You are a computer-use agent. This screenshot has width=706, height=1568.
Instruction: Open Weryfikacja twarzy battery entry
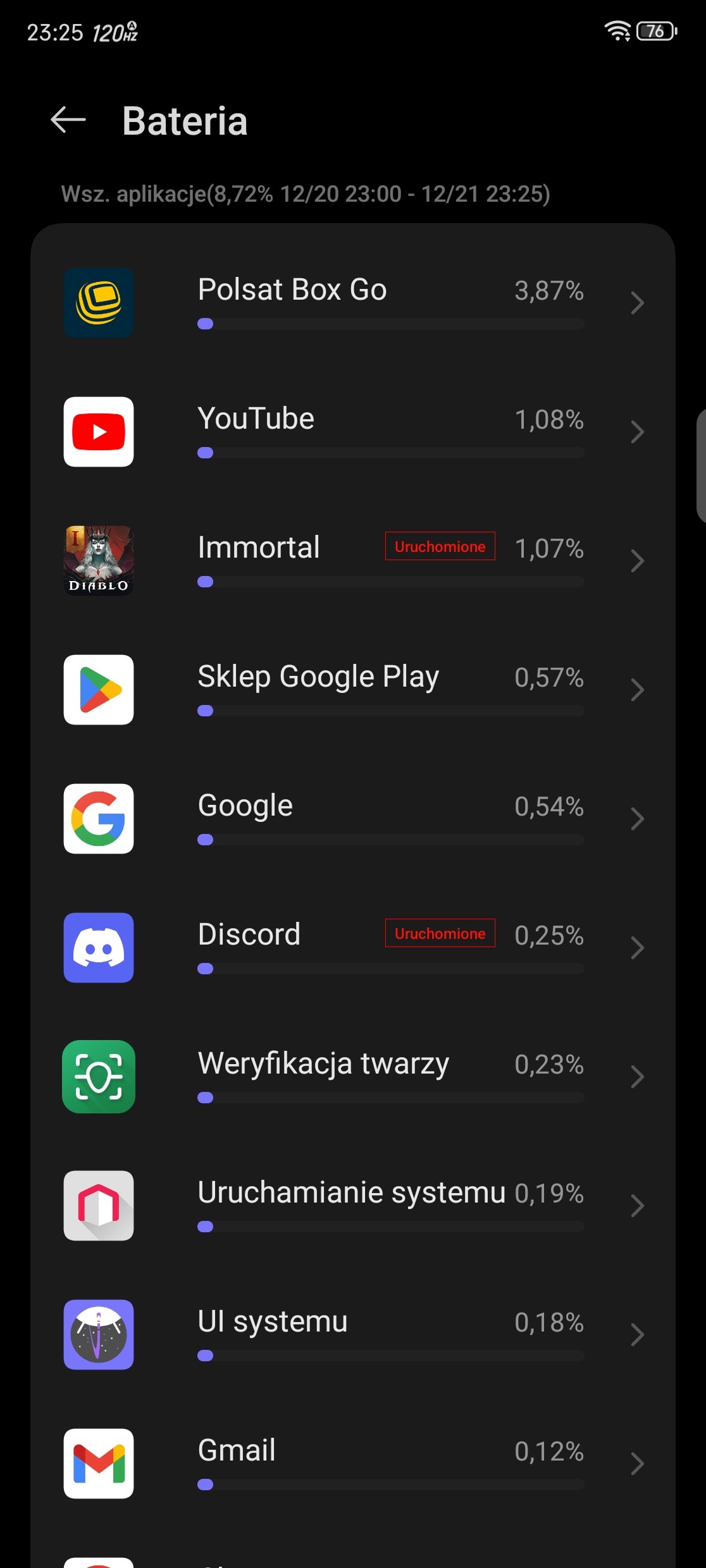tap(353, 1077)
